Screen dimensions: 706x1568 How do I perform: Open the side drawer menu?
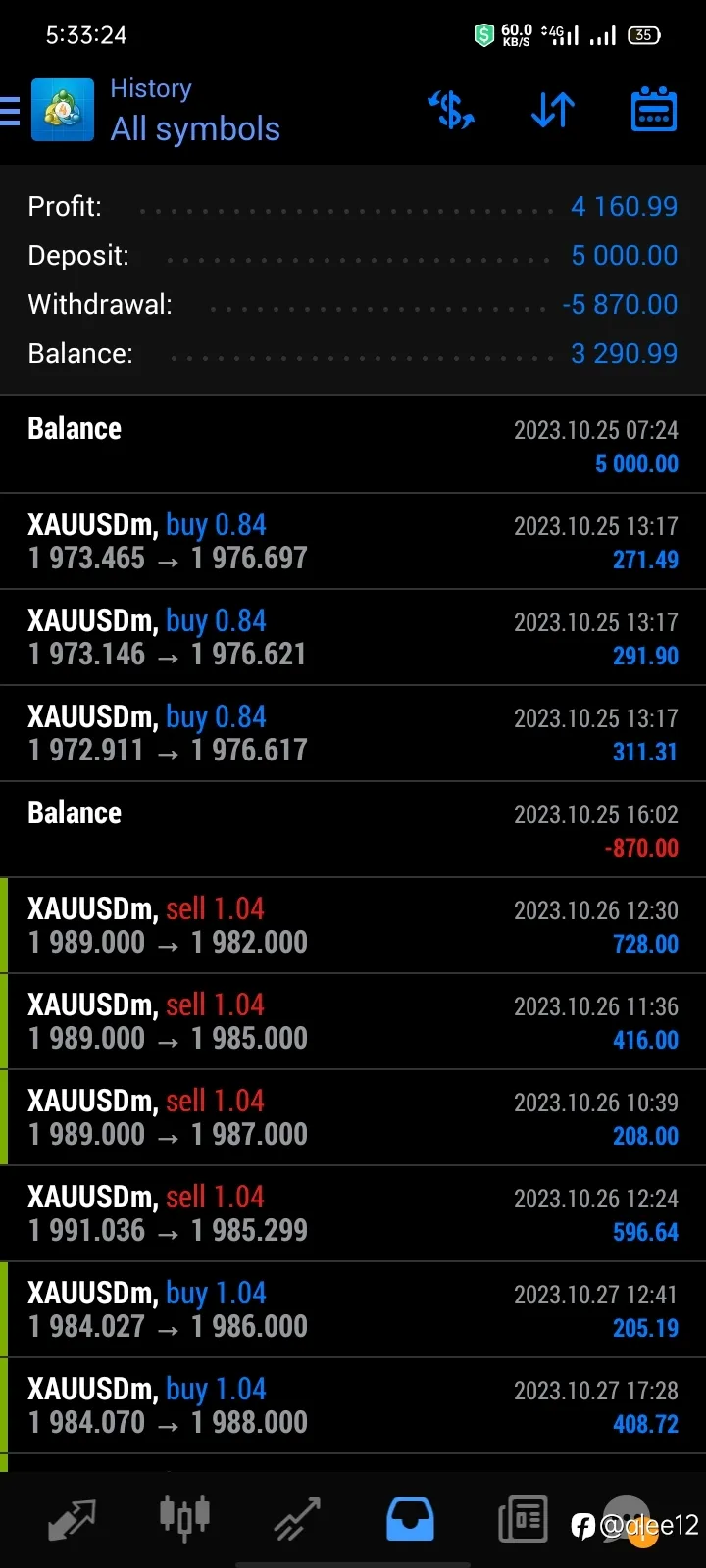click(x=10, y=111)
